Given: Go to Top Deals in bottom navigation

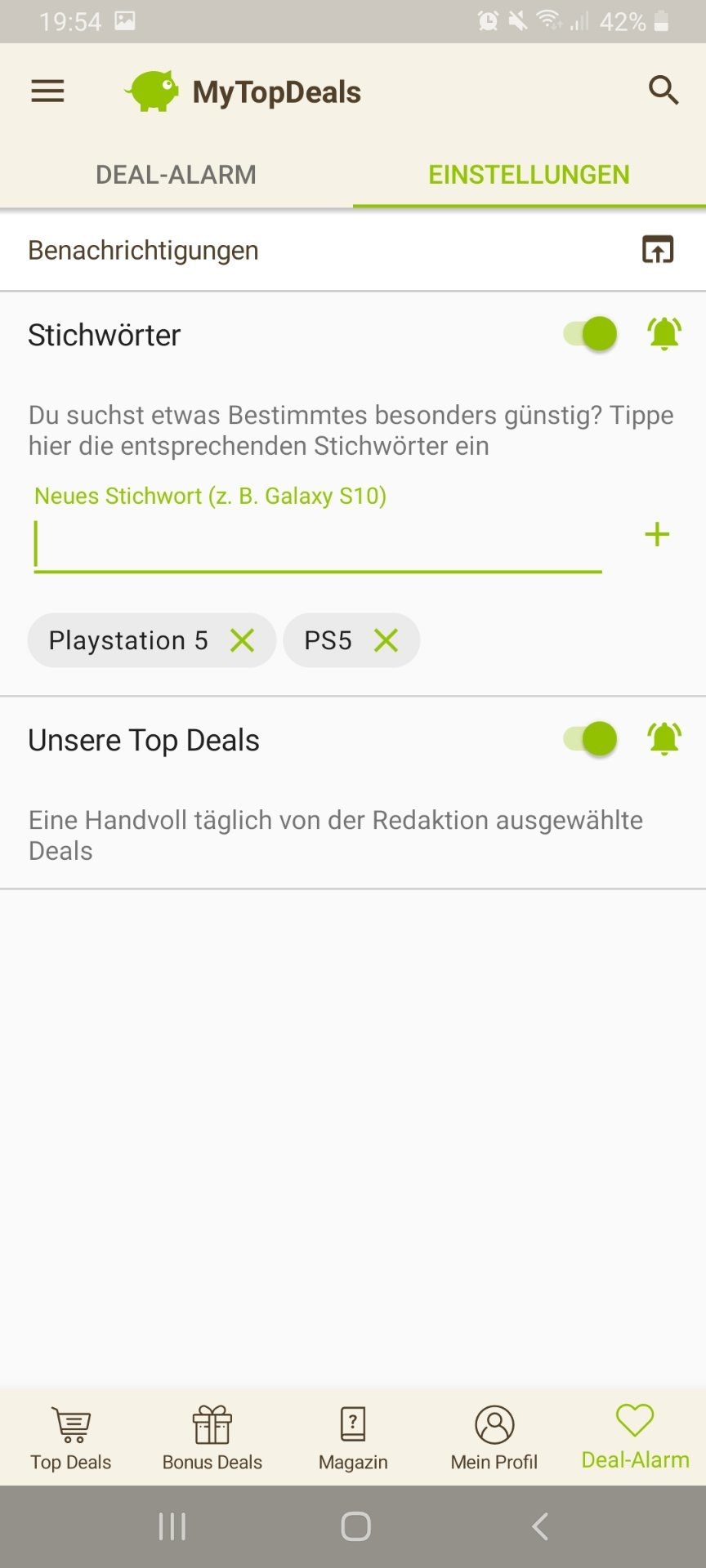Looking at the screenshot, I should coord(71,1438).
